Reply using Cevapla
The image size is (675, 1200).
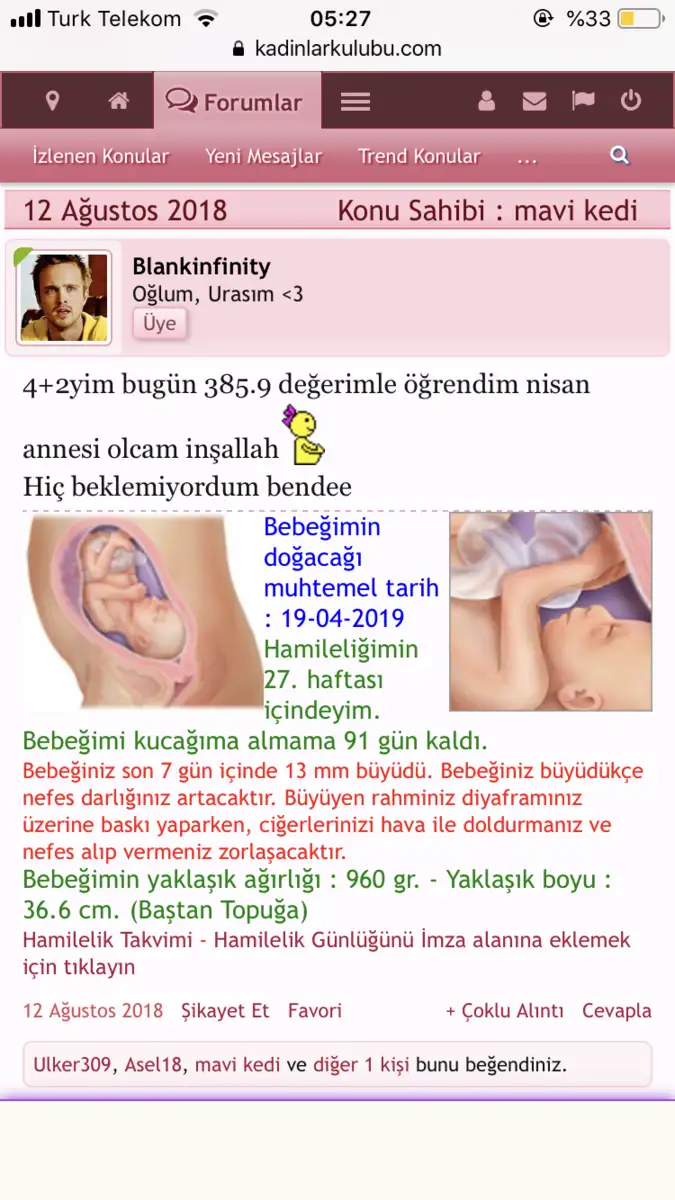(617, 1011)
